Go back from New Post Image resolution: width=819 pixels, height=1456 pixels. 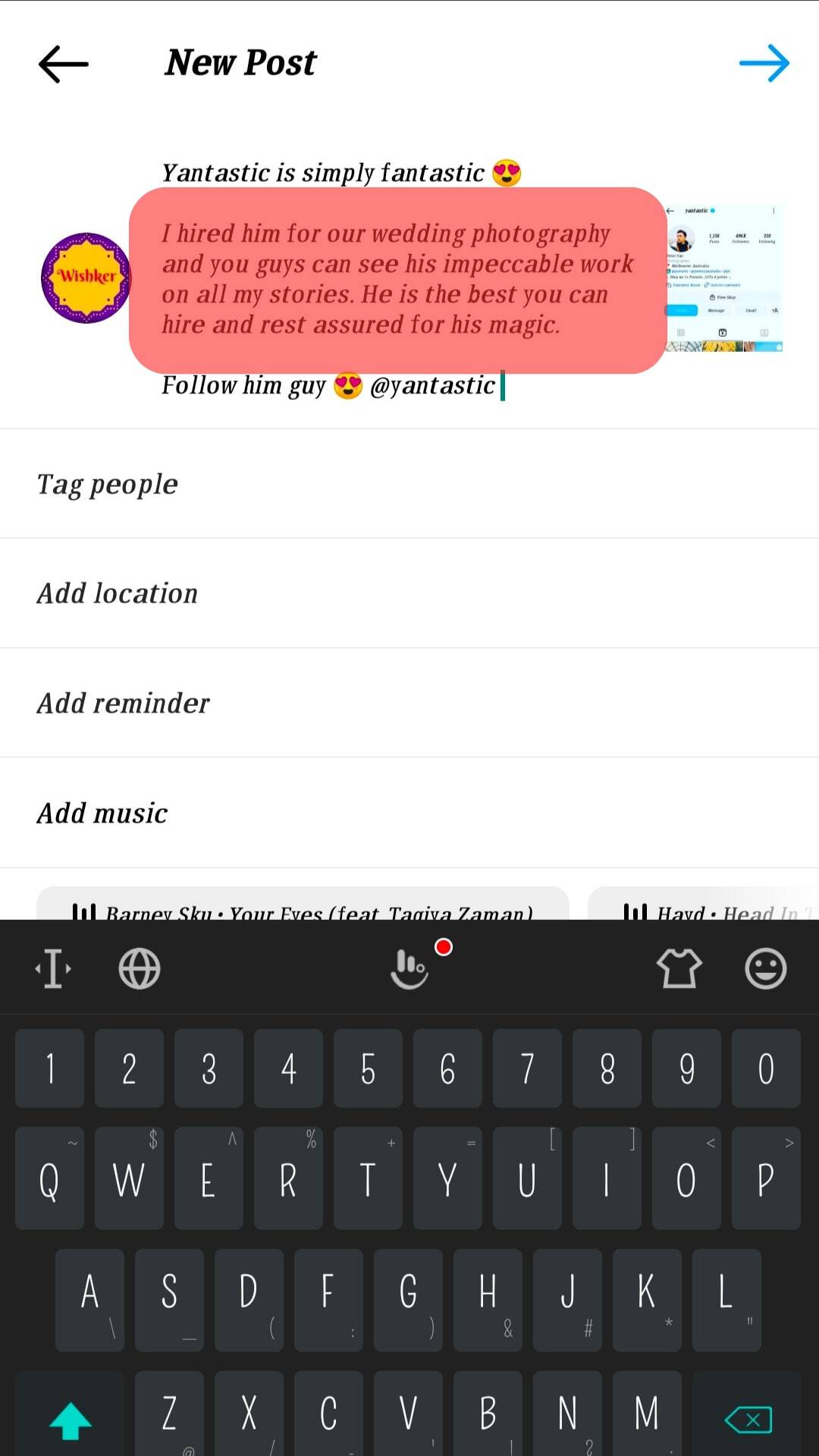coord(64,64)
